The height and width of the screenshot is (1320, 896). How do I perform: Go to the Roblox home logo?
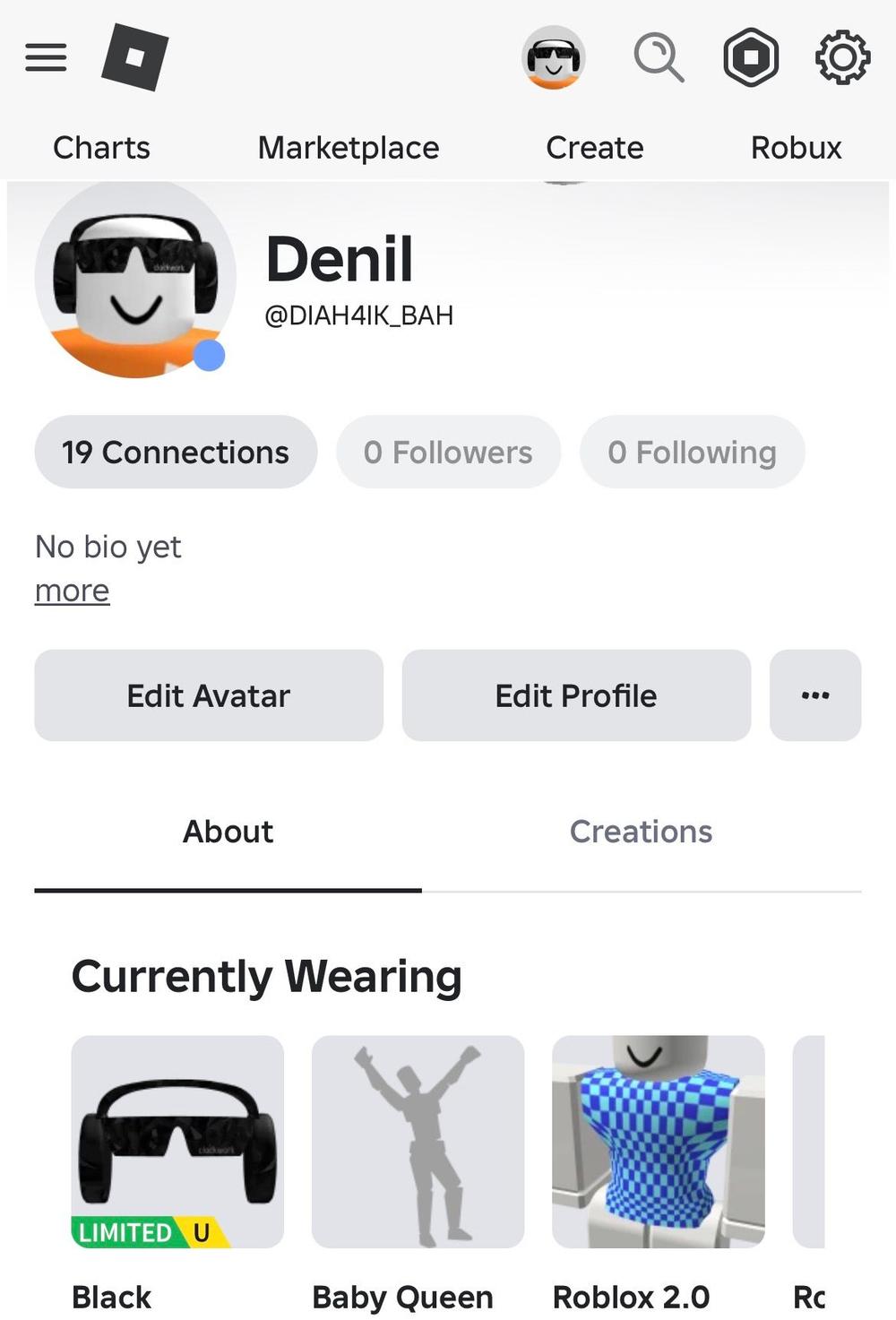(x=135, y=57)
